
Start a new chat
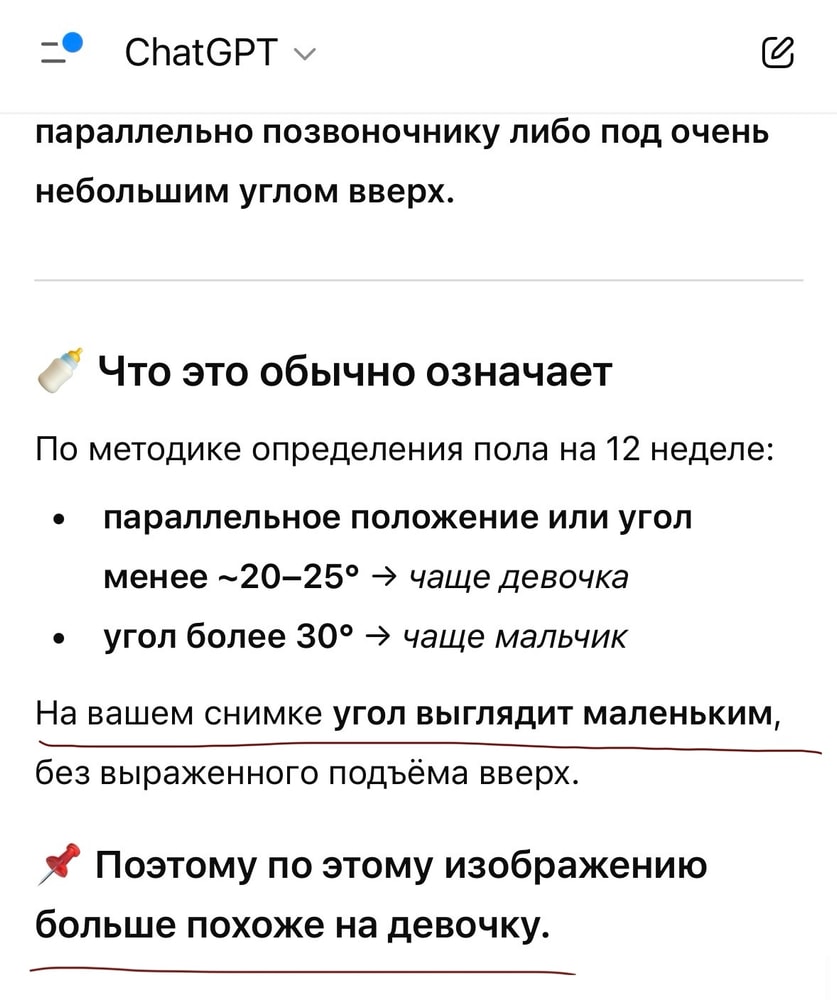(x=777, y=53)
